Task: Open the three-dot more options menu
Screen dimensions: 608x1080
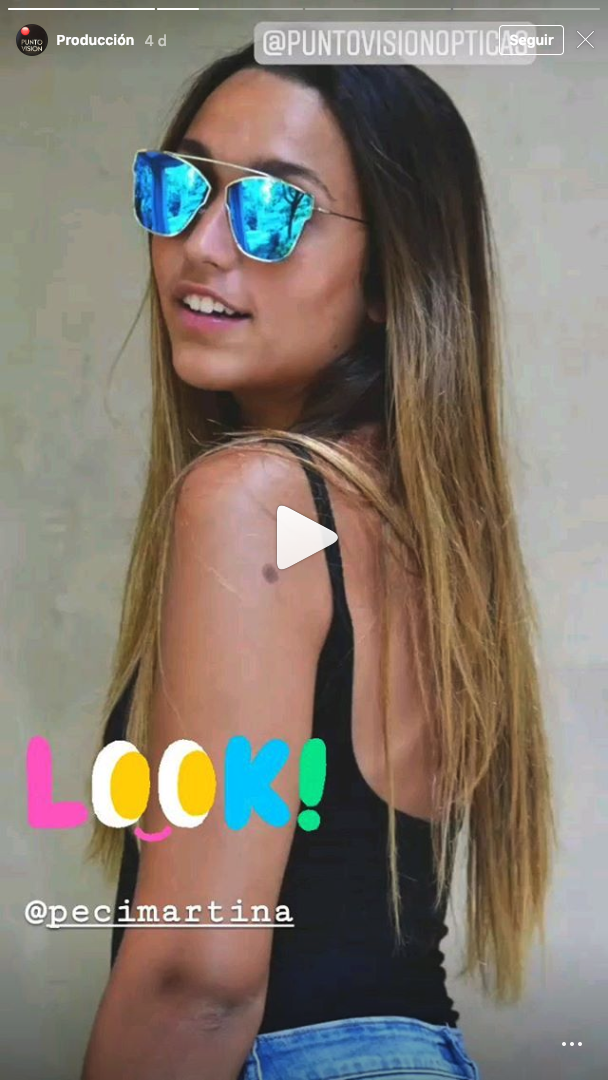Action: 572,1045
